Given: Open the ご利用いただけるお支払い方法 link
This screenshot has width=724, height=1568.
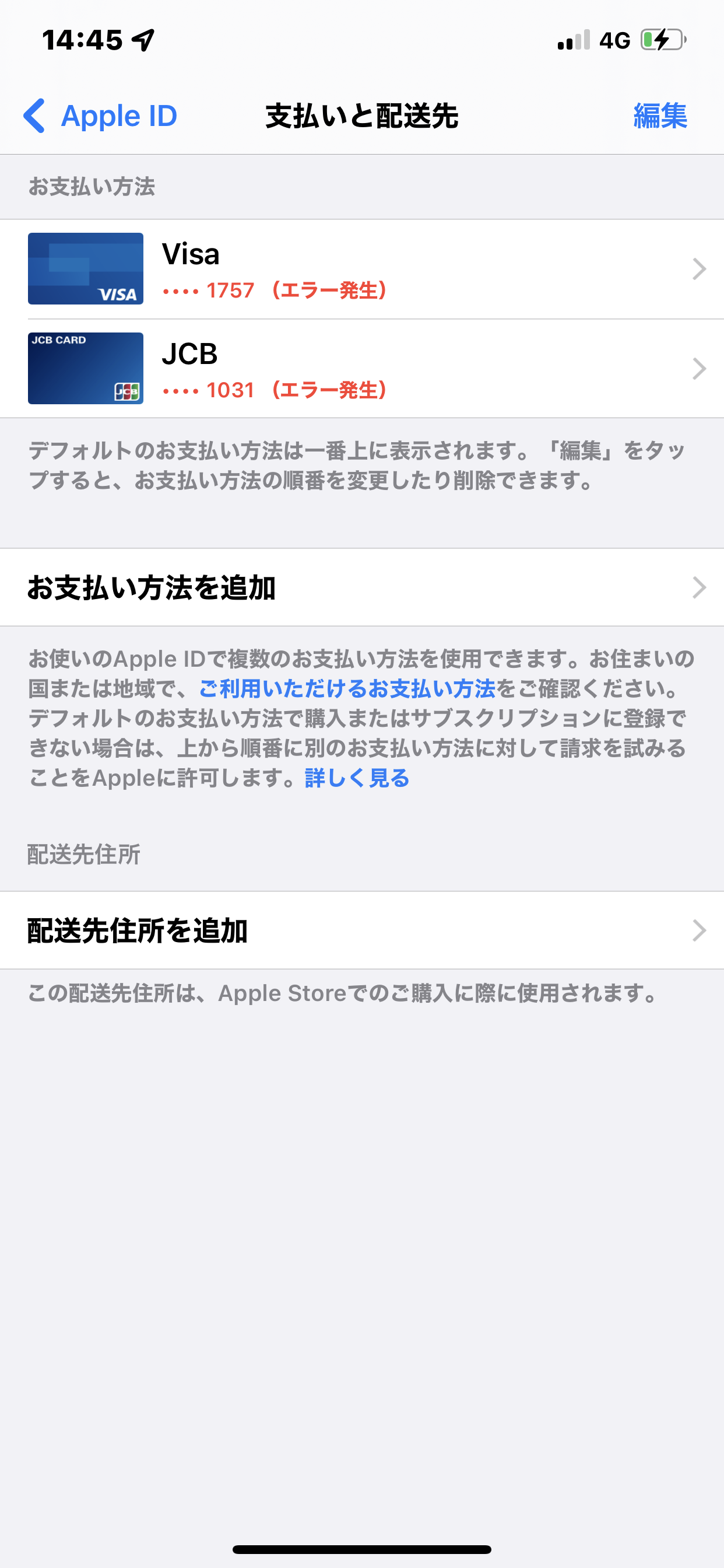Looking at the screenshot, I should point(347,689).
